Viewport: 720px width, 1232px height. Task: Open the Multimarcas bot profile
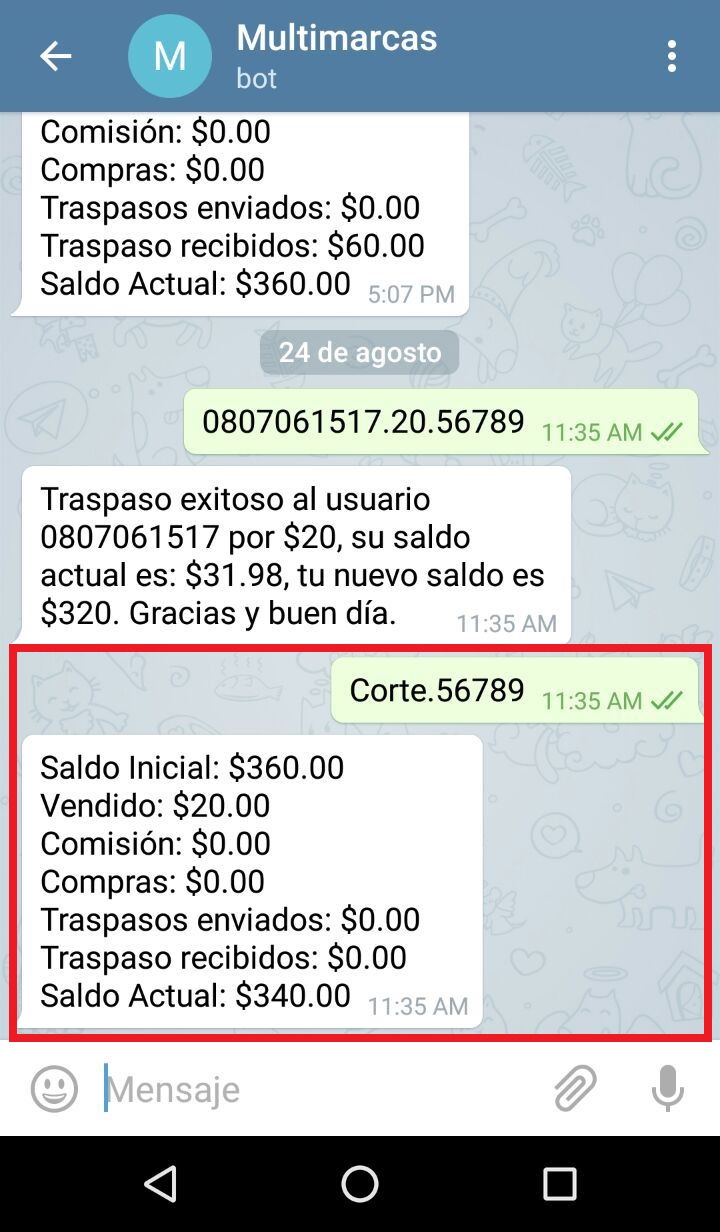pos(336,56)
